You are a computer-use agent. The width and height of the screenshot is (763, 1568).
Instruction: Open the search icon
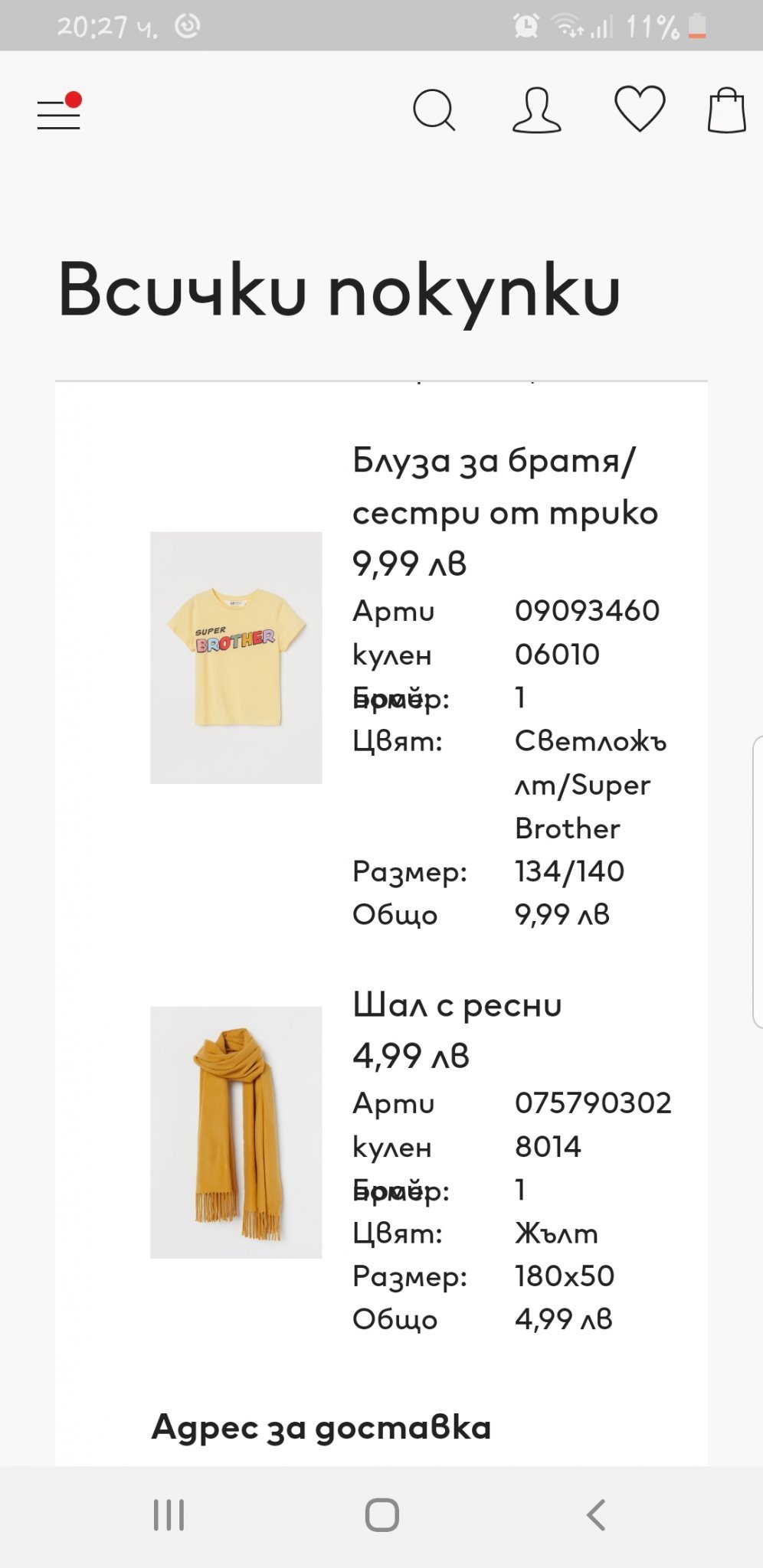pyautogui.click(x=434, y=111)
